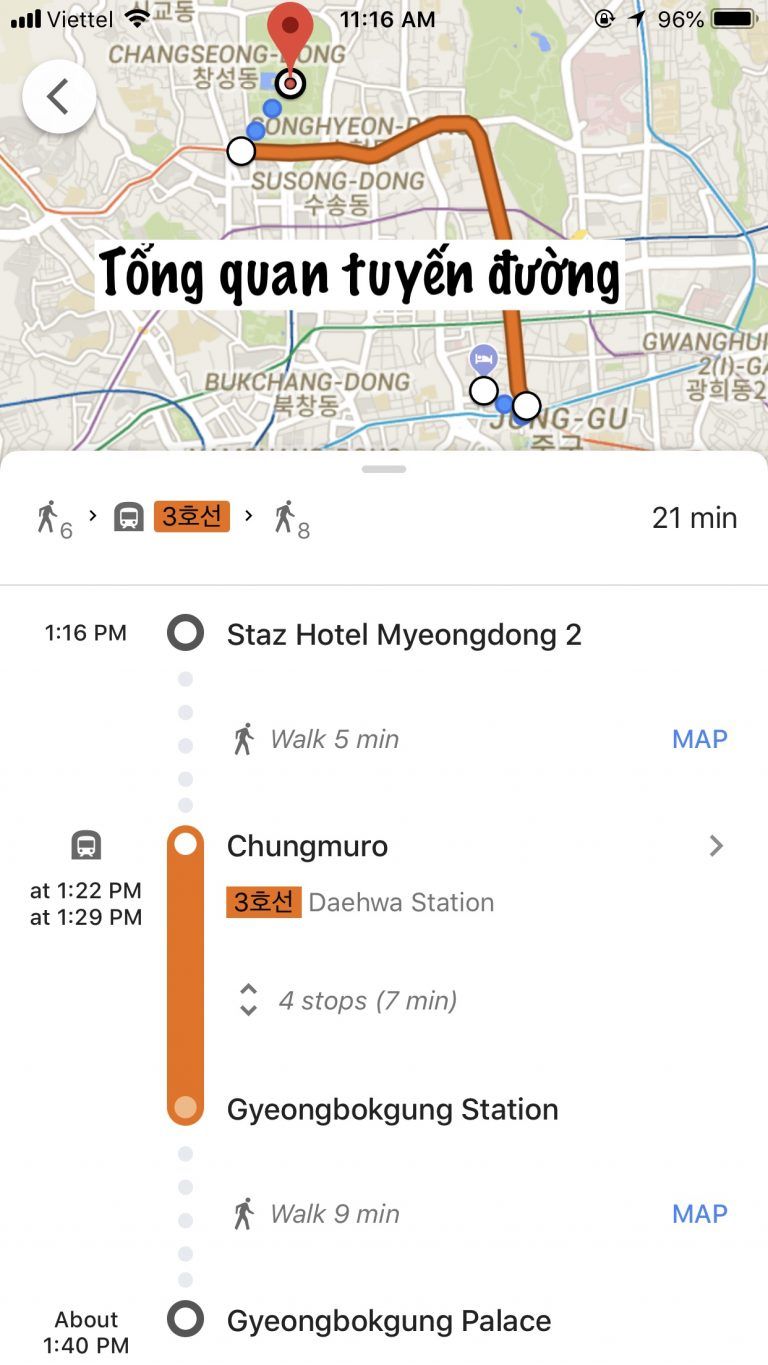Open MAP for the Walk 9 min segment

click(x=699, y=1213)
